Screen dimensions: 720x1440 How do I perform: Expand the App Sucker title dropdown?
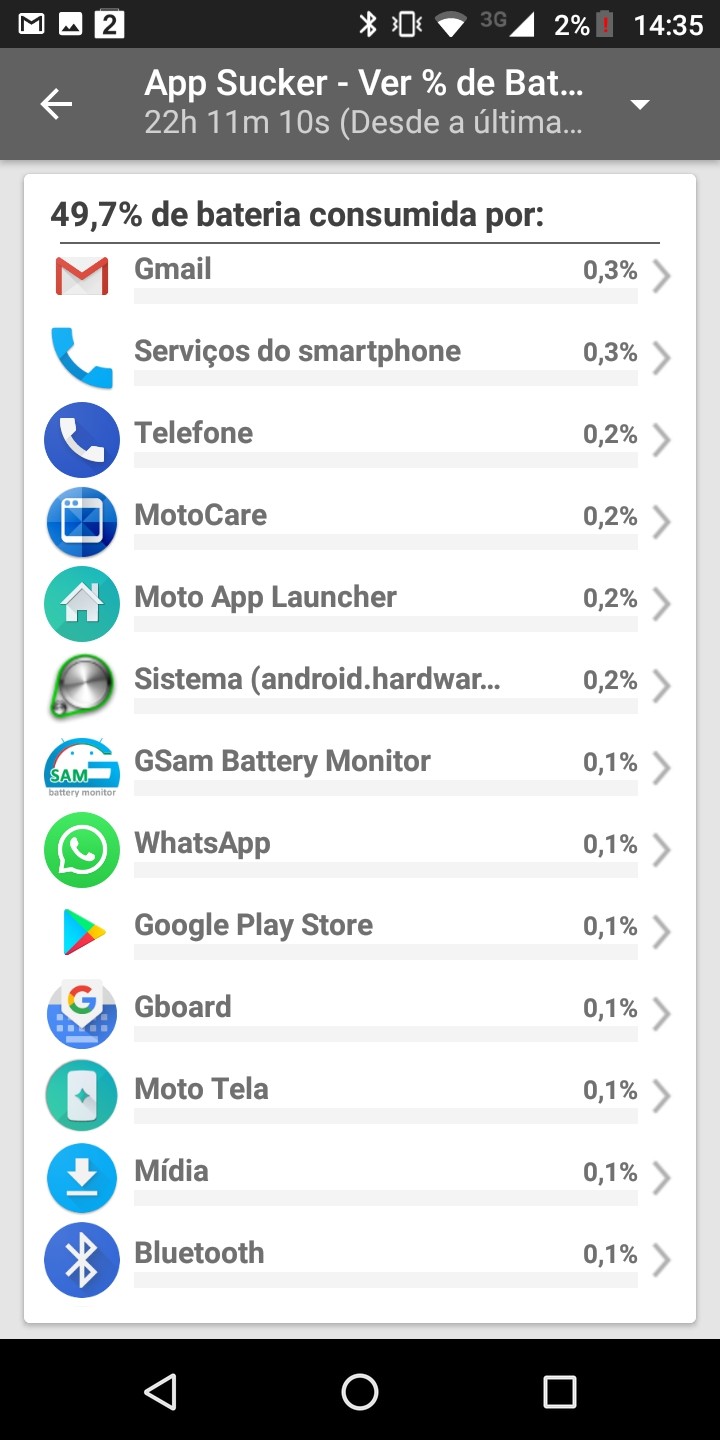[x=640, y=105]
